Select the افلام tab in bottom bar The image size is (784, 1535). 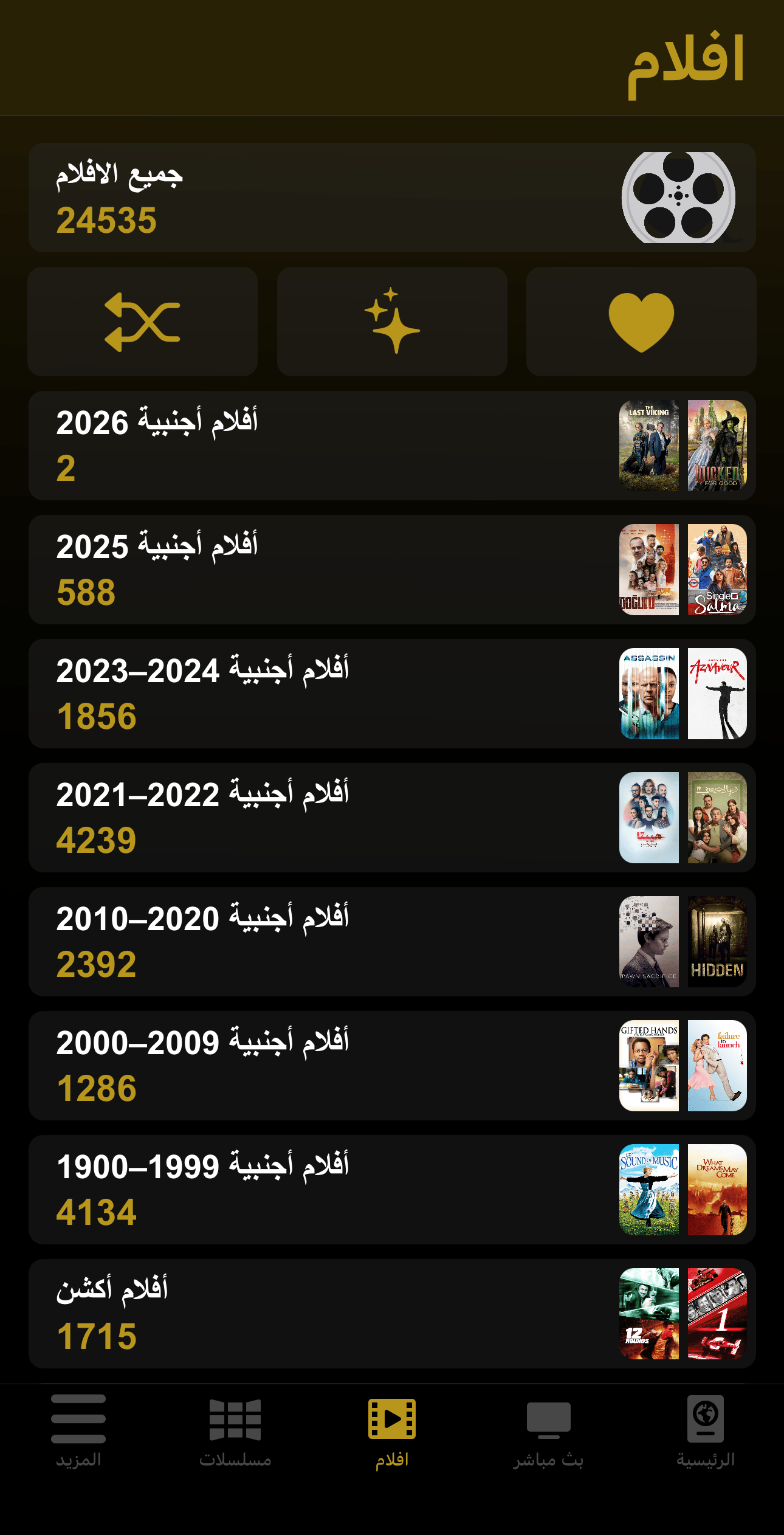point(392,1430)
